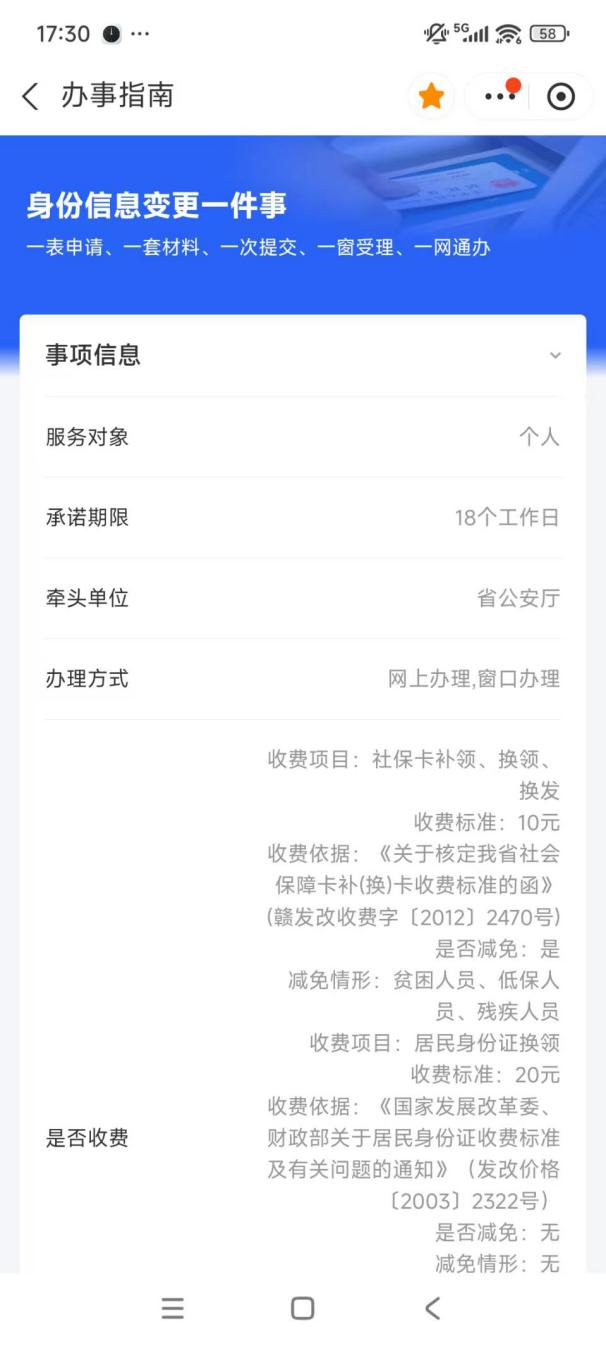Close the mini program via target icon
606x1348 pixels.
pyautogui.click(x=561, y=96)
